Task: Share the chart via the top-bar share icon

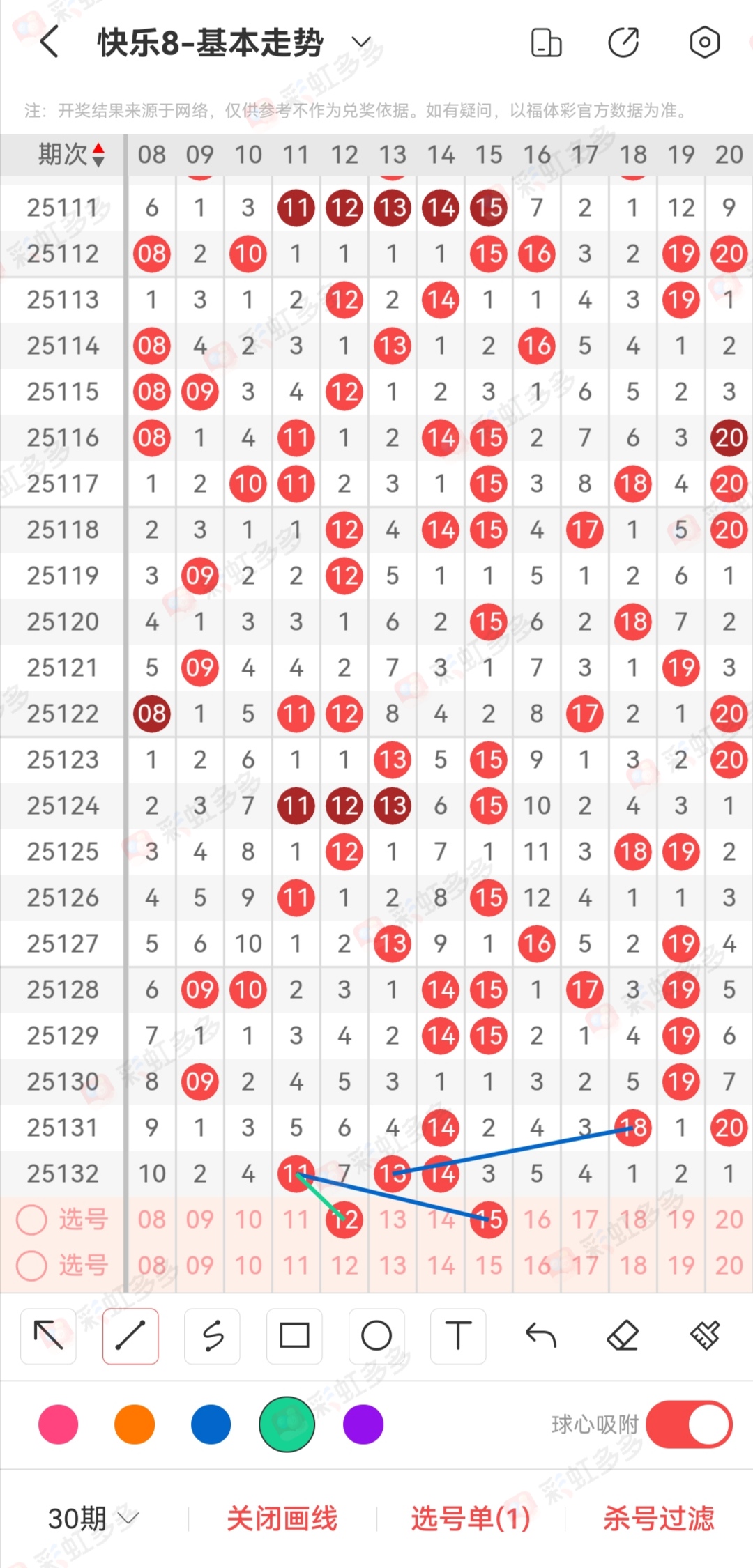Action: tap(623, 43)
